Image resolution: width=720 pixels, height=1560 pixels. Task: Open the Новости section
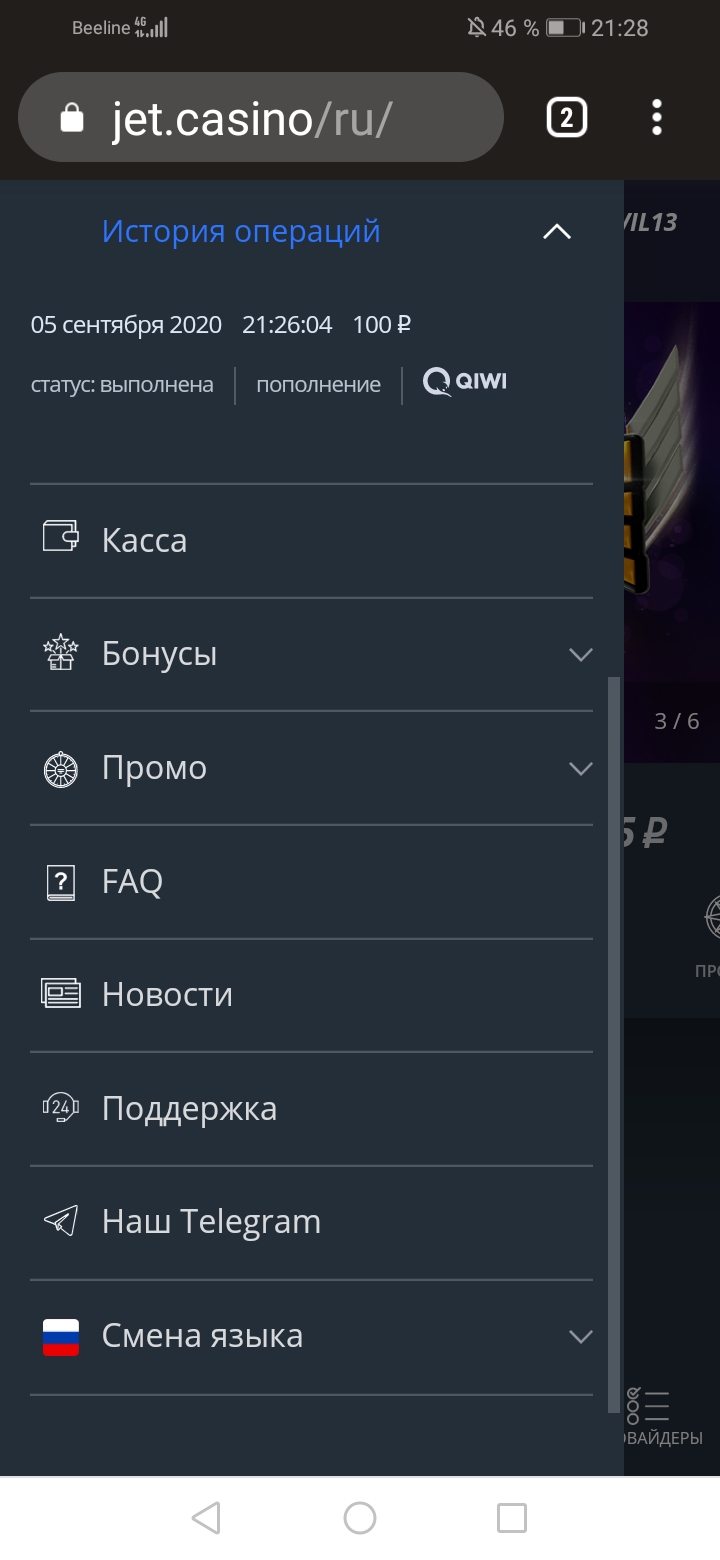coord(167,995)
